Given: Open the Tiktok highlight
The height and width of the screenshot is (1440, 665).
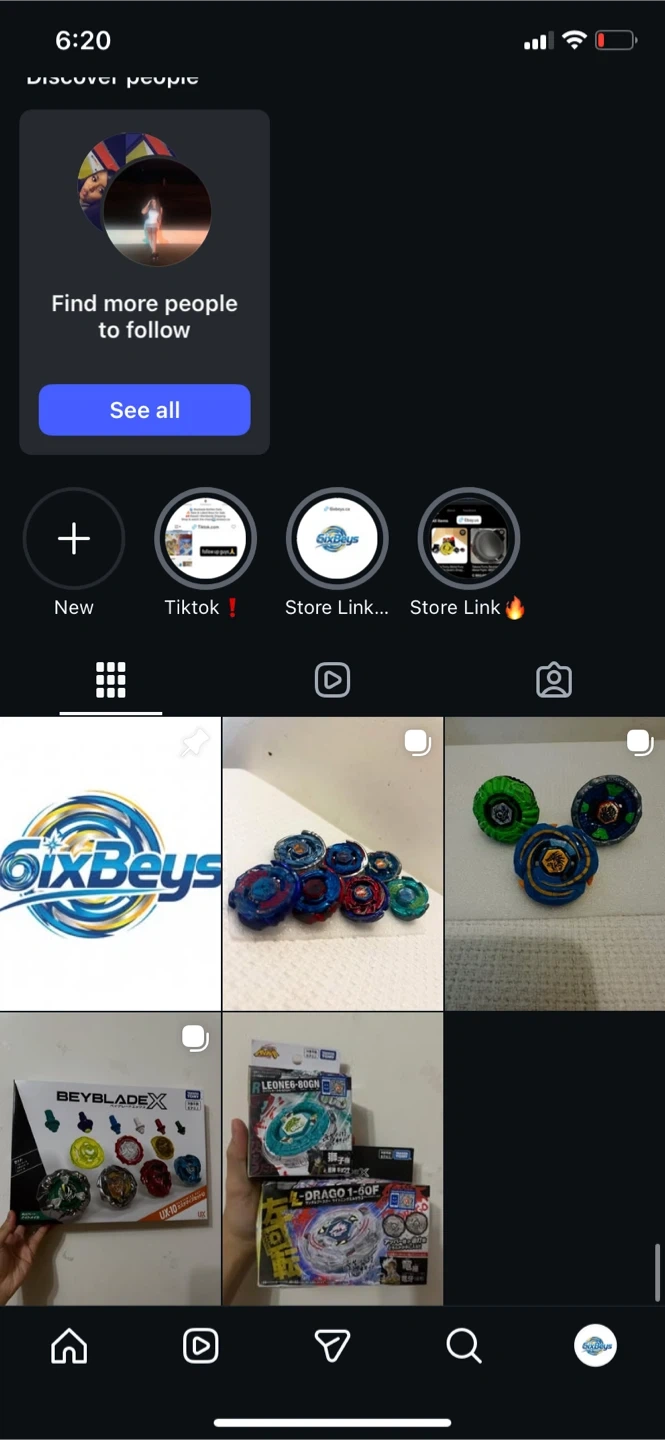Looking at the screenshot, I should pos(205,539).
